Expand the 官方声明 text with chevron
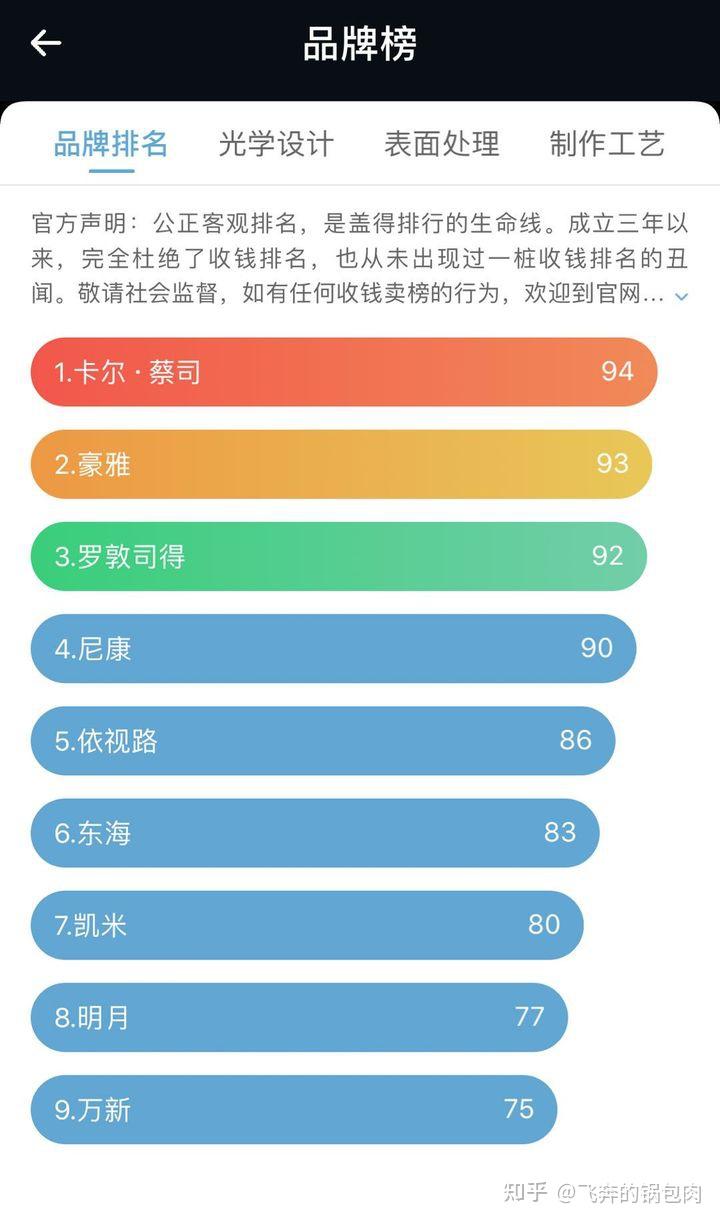This screenshot has height=1223, width=720. (x=682, y=296)
